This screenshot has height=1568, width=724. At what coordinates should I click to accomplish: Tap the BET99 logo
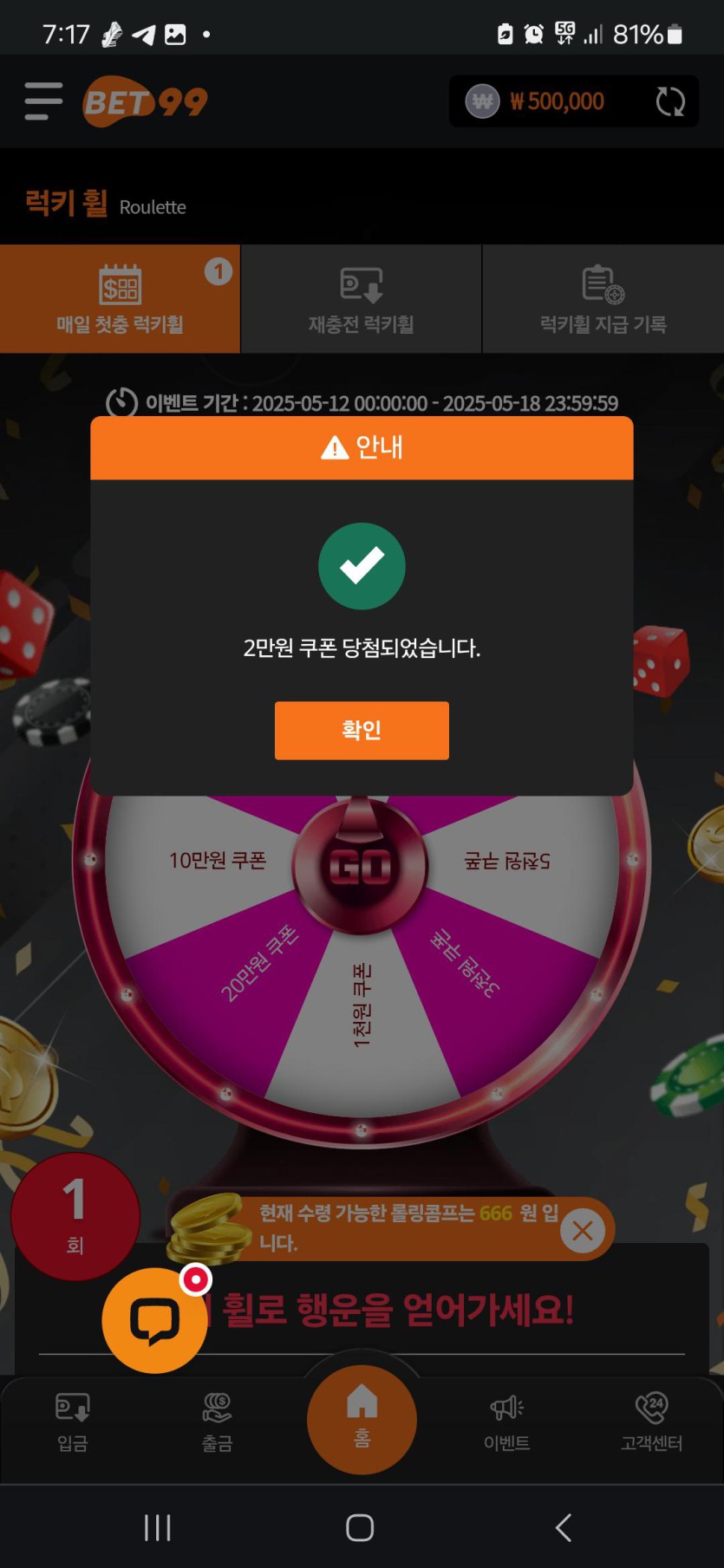pos(145,102)
